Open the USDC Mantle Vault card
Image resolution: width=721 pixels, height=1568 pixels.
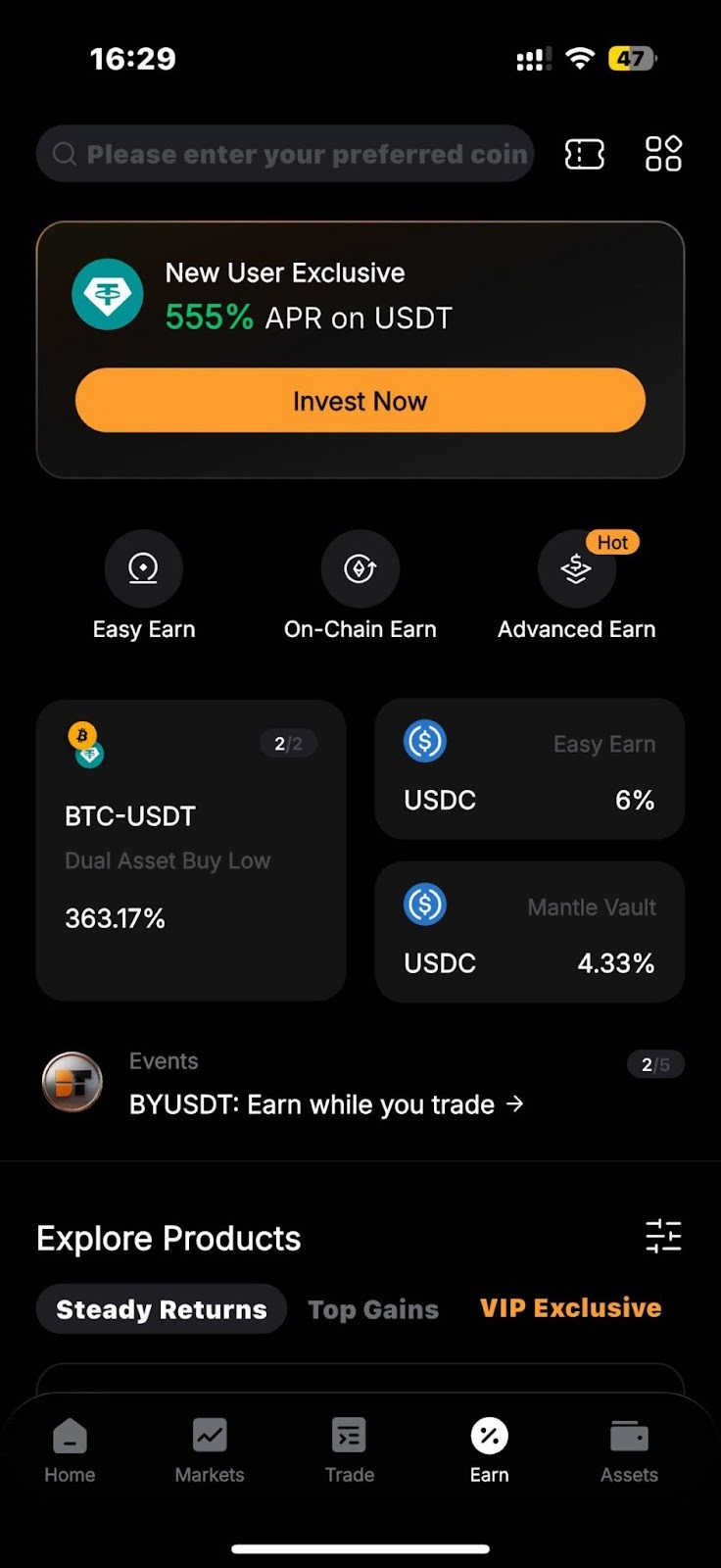pos(529,932)
